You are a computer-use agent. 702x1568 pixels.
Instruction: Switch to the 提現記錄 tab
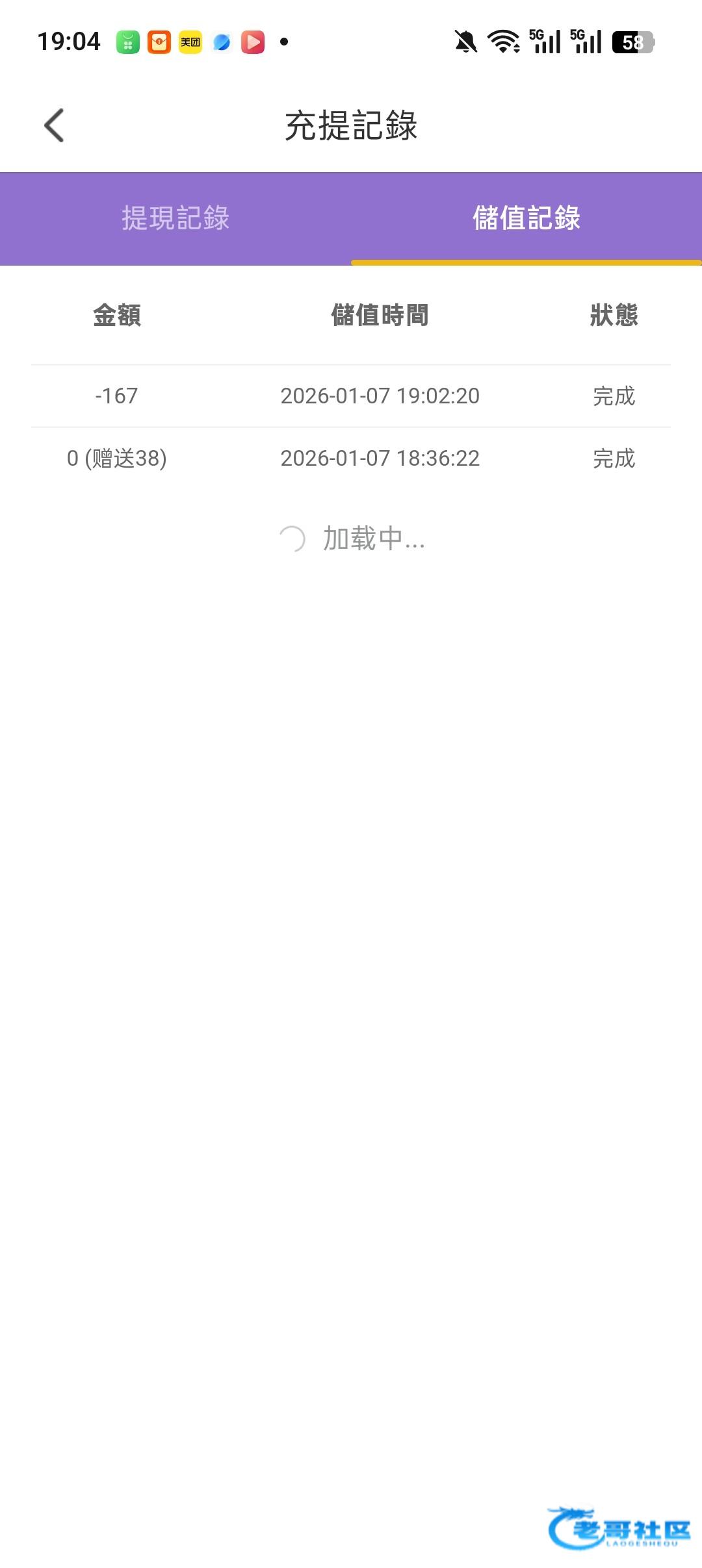175,218
